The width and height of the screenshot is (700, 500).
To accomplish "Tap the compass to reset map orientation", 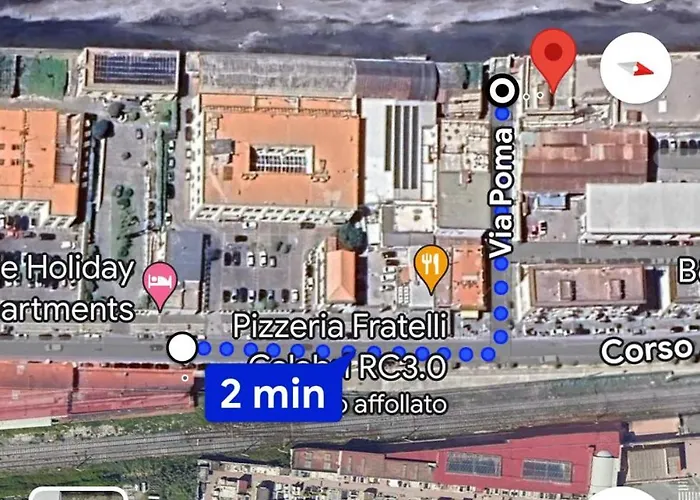I will pos(636,68).
